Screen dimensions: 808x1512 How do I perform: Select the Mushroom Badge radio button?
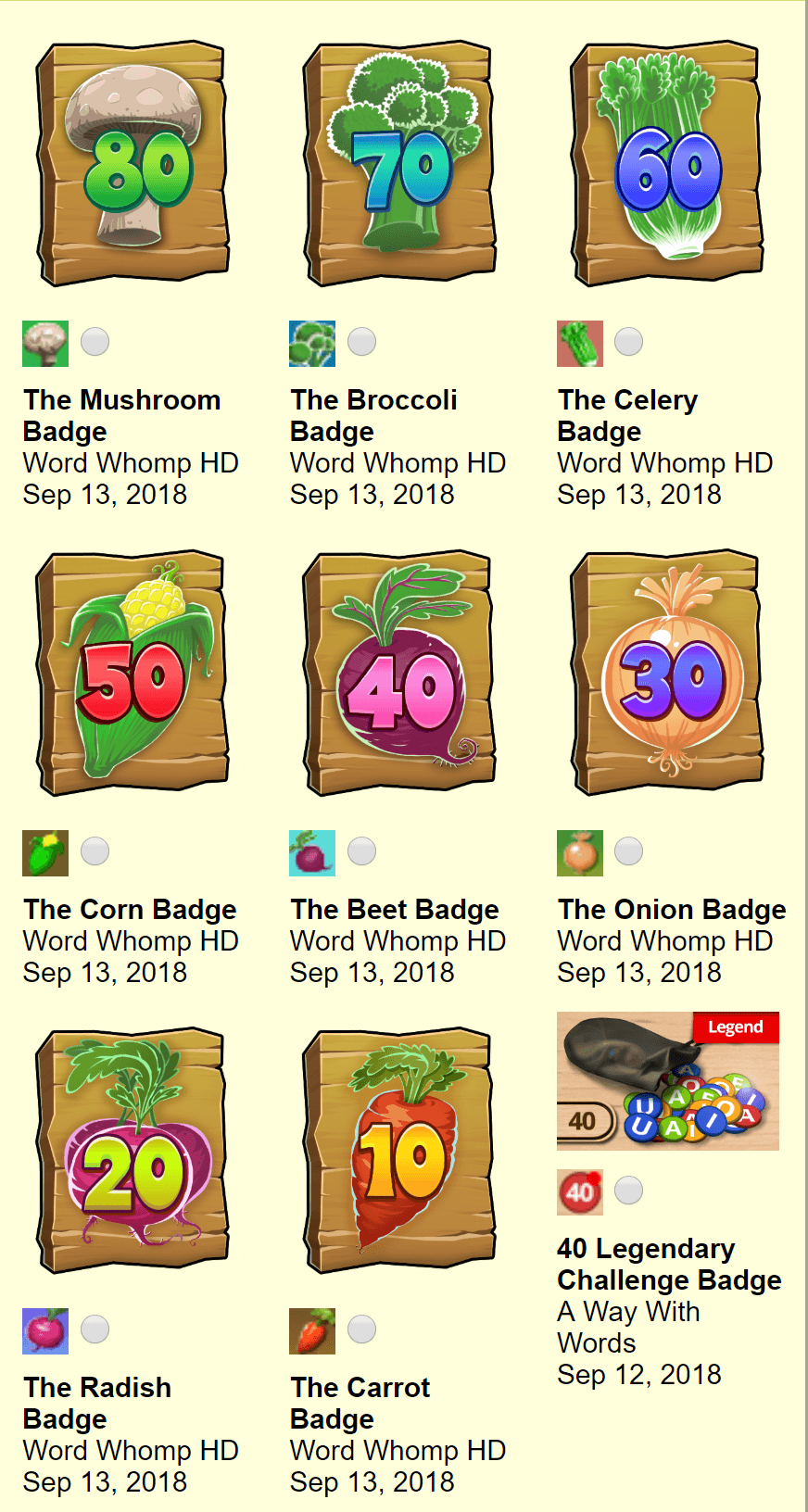coord(95,342)
